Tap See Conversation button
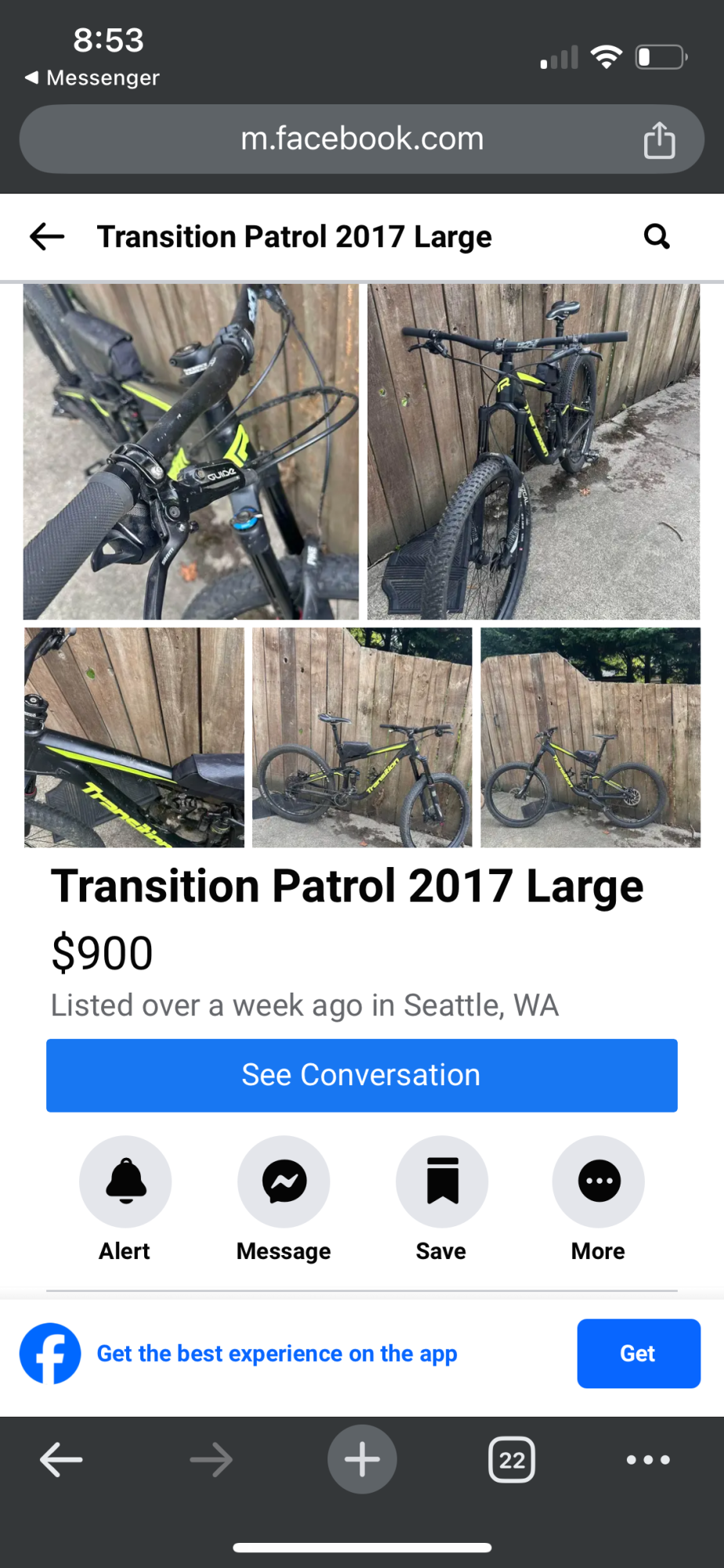Viewport: 724px width, 1568px height. [x=361, y=1075]
